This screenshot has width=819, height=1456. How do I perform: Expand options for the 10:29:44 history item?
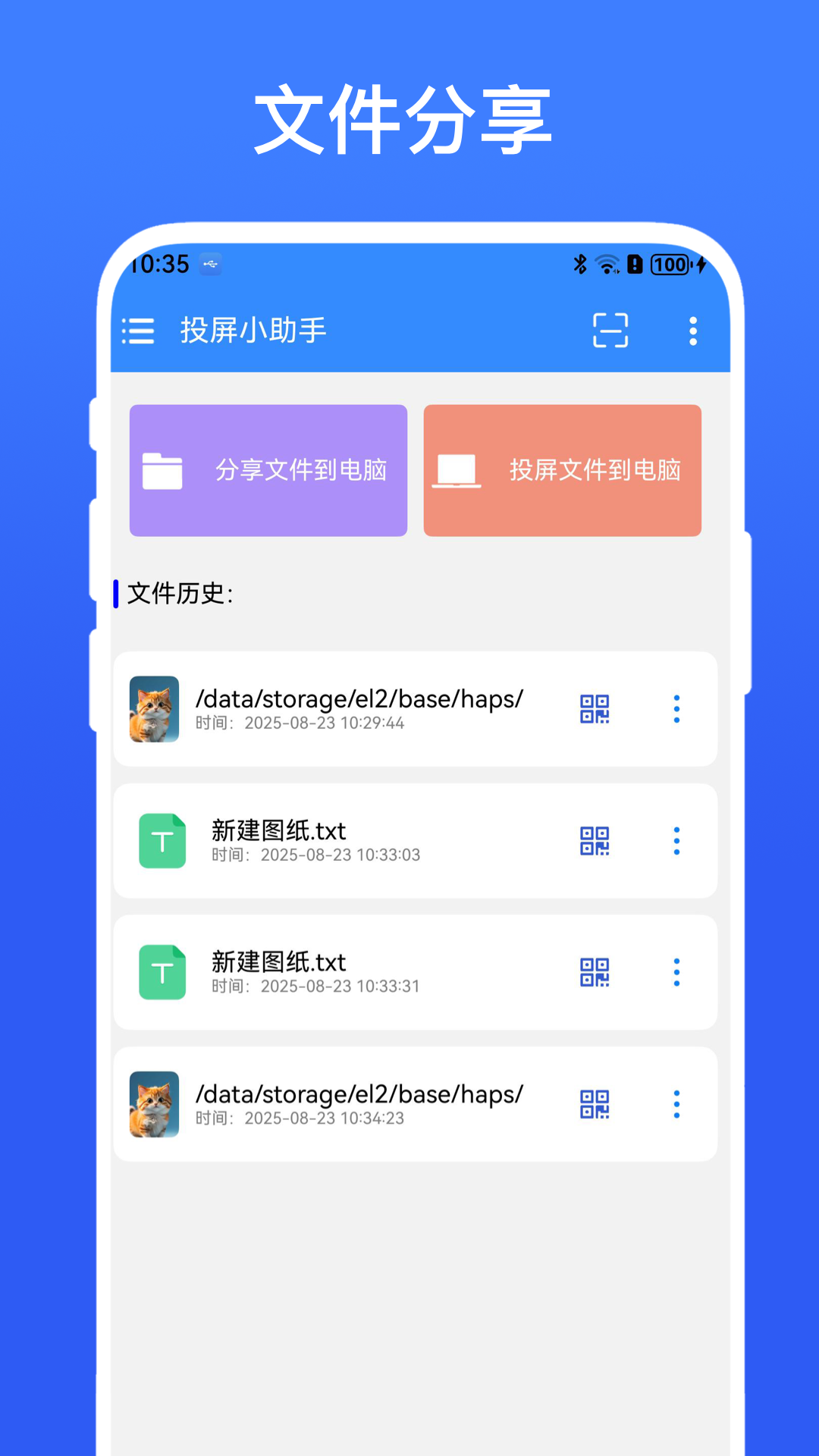click(x=676, y=708)
